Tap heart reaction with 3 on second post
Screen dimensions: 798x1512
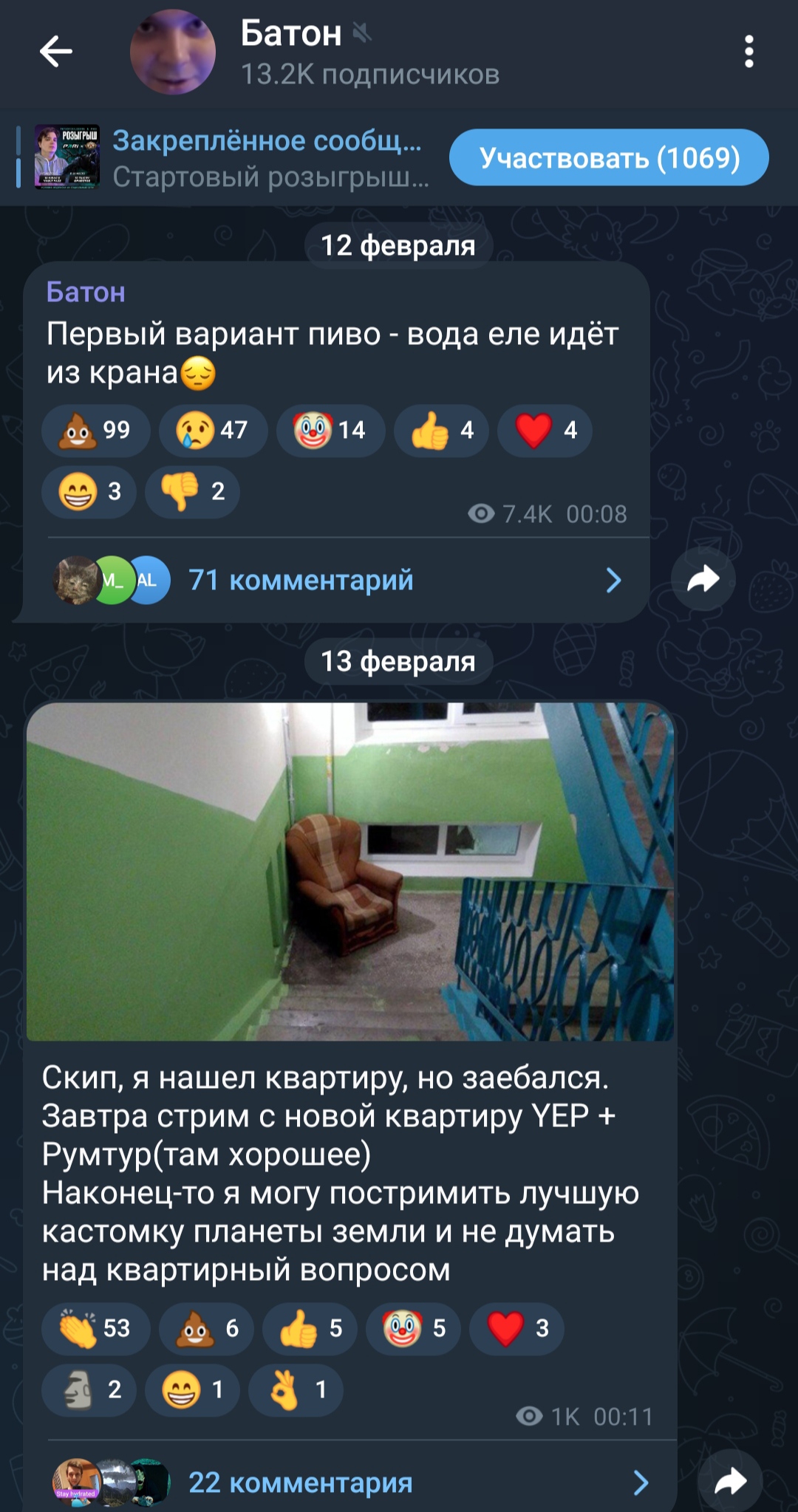[x=516, y=1328]
